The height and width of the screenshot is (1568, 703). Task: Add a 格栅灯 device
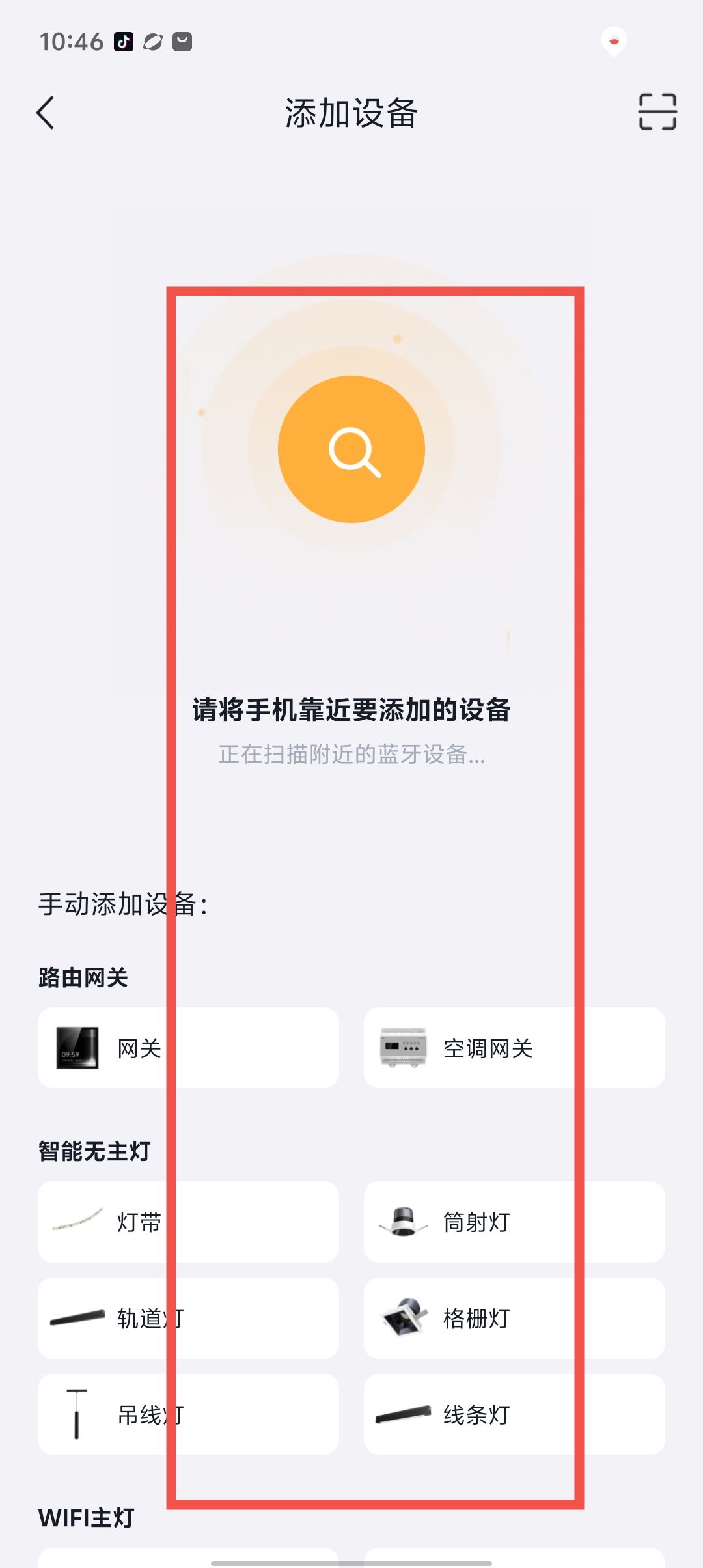click(514, 1318)
